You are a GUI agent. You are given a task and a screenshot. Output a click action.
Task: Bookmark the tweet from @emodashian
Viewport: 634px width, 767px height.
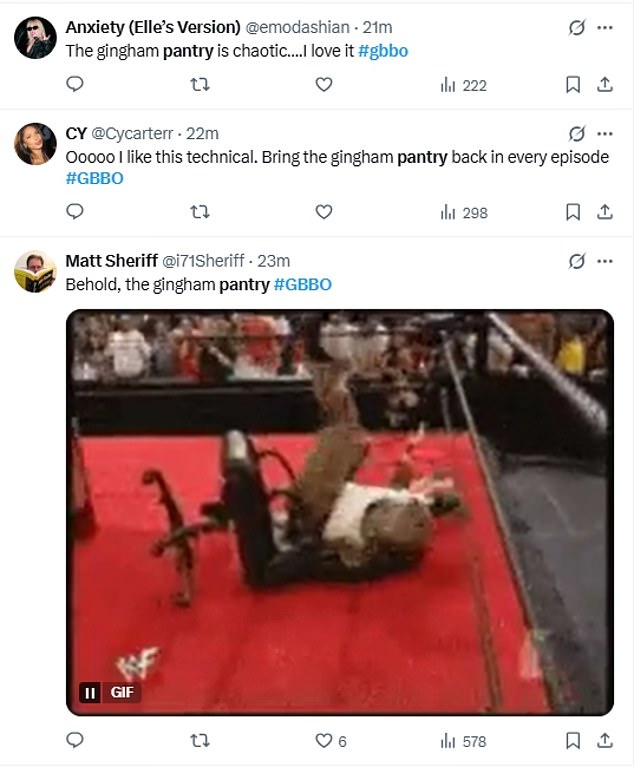click(x=573, y=85)
